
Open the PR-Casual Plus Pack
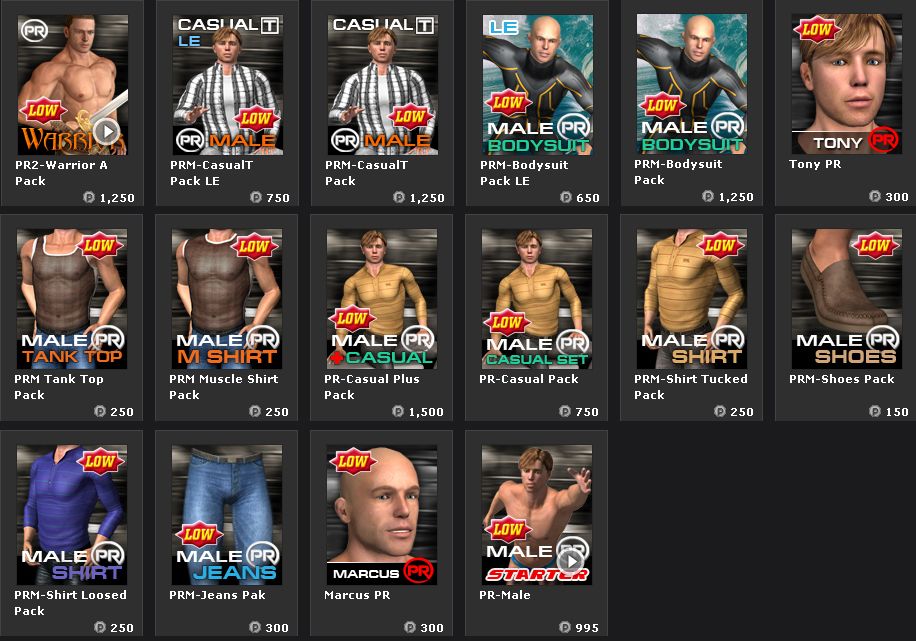[x=382, y=299]
